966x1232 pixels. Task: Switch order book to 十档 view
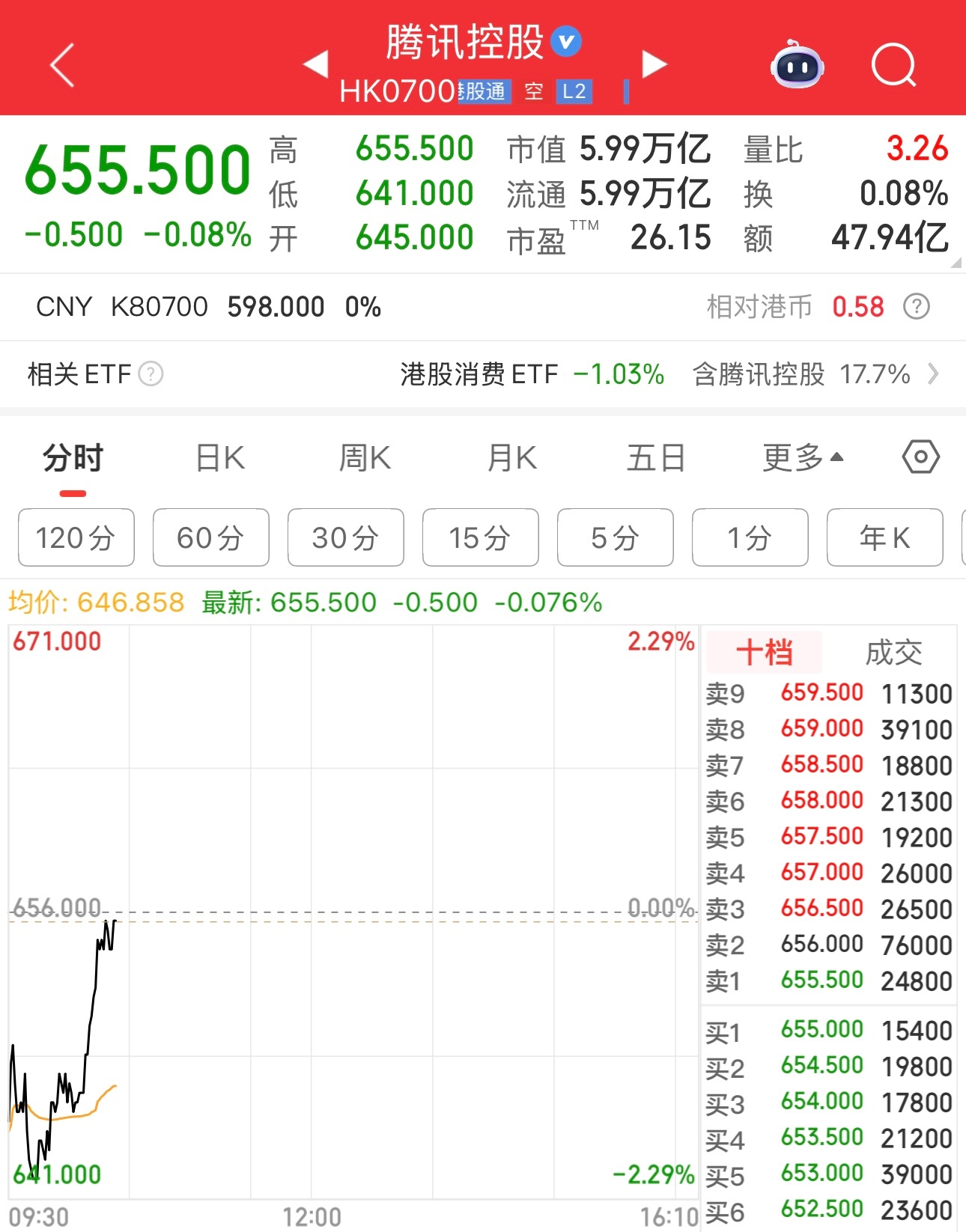point(765,652)
